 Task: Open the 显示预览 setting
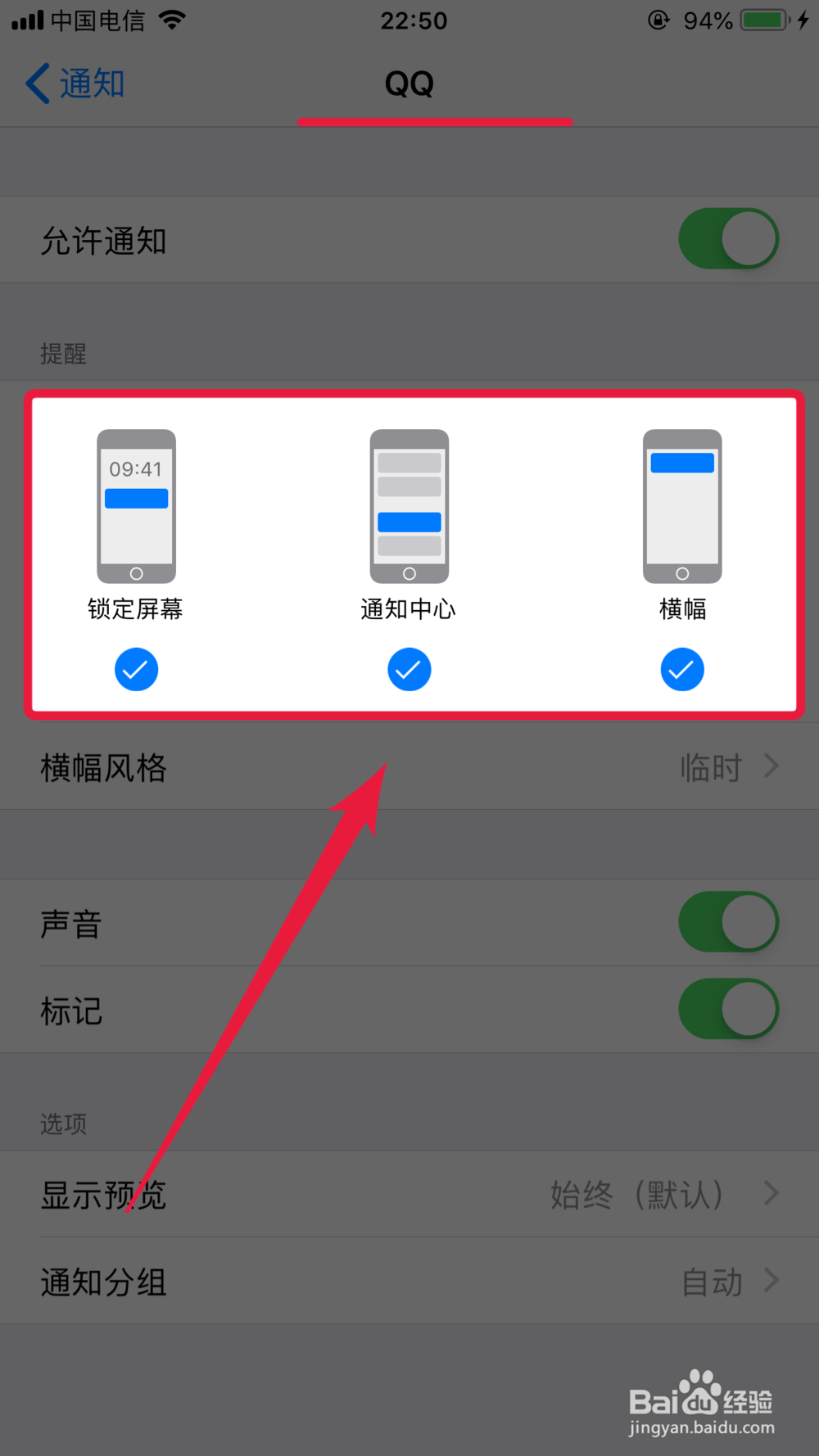pyautogui.click(x=409, y=1196)
